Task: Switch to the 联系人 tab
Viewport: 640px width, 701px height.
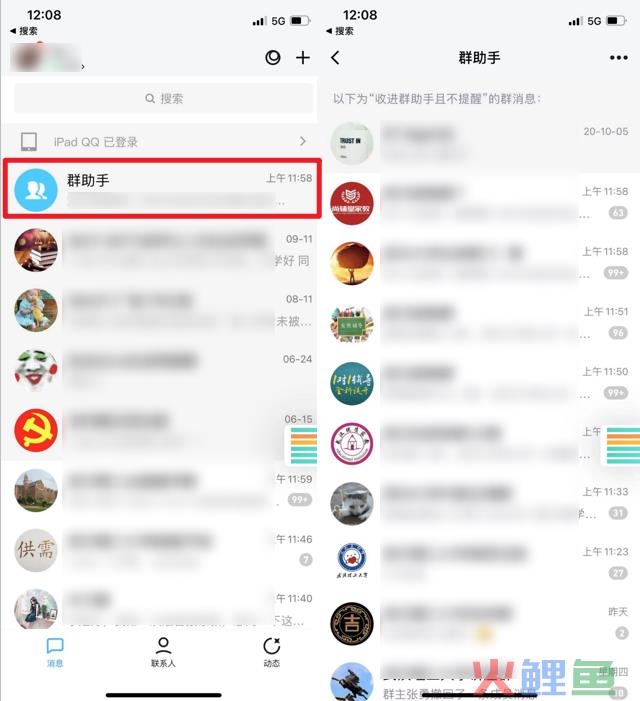Action: pyautogui.click(x=163, y=651)
